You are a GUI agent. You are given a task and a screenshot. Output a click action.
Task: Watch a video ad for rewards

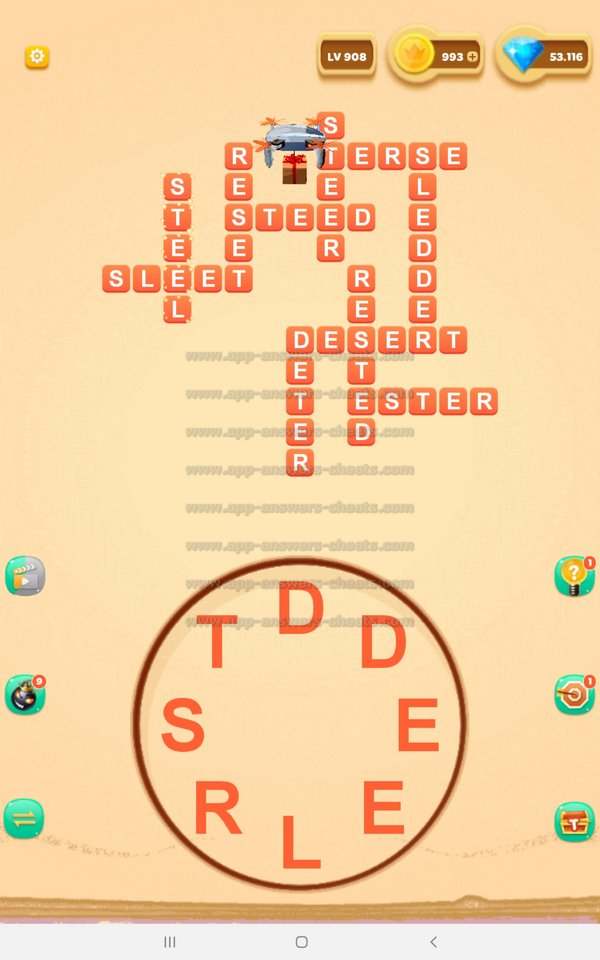pyautogui.click(x=24, y=577)
